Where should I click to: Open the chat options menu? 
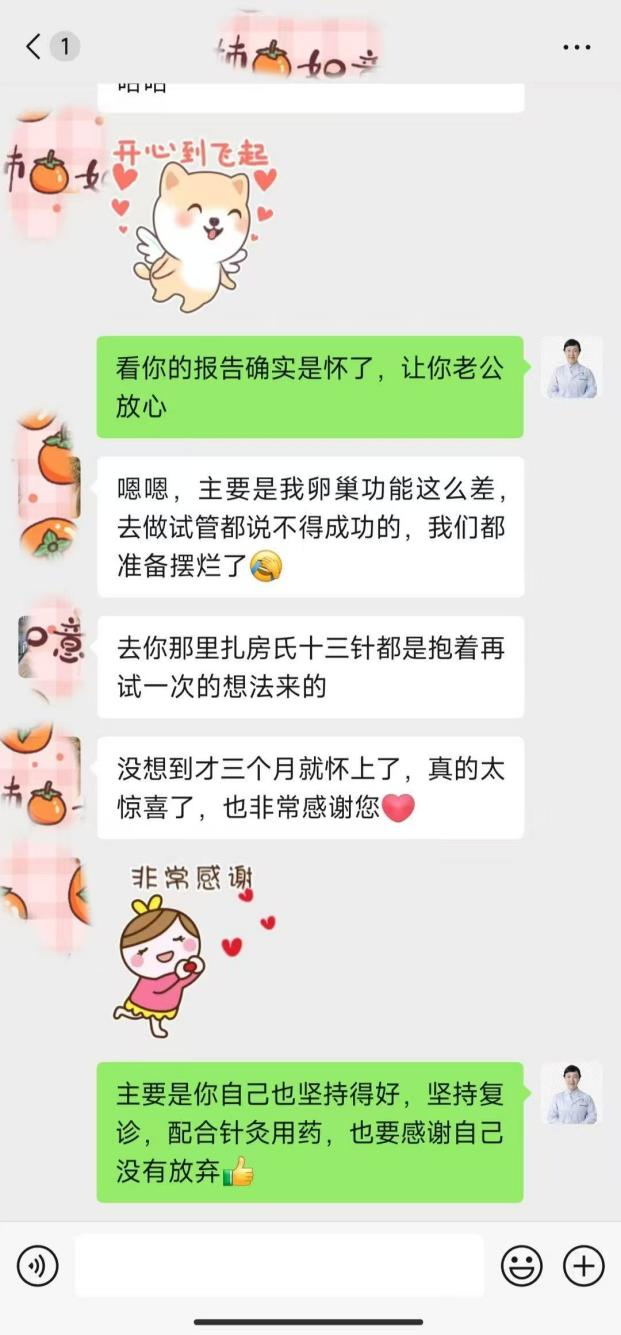point(577,47)
